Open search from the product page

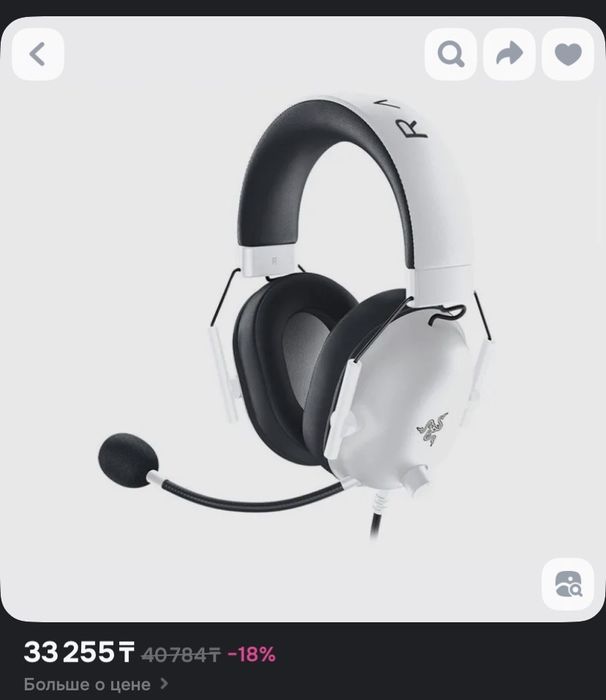tap(450, 54)
